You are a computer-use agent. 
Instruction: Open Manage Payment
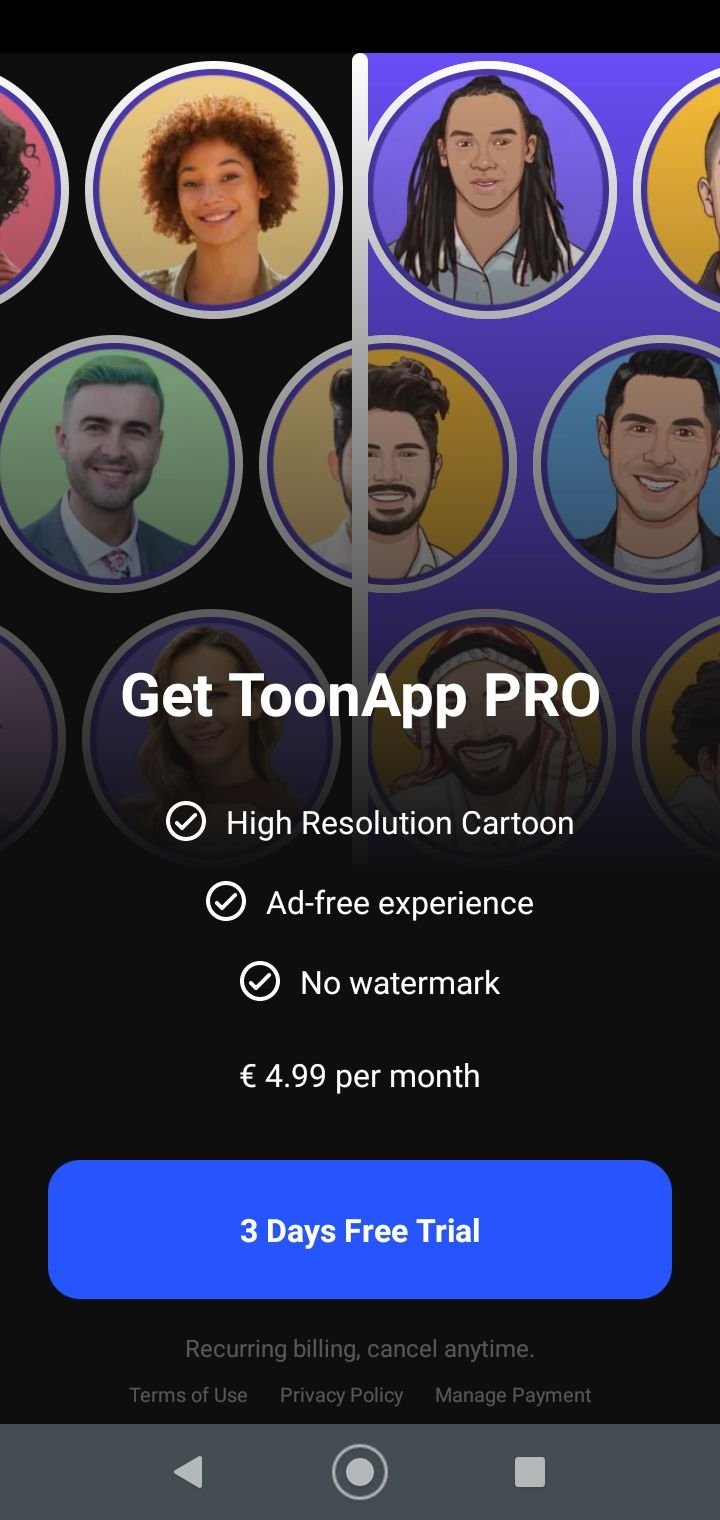[x=513, y=1395]
